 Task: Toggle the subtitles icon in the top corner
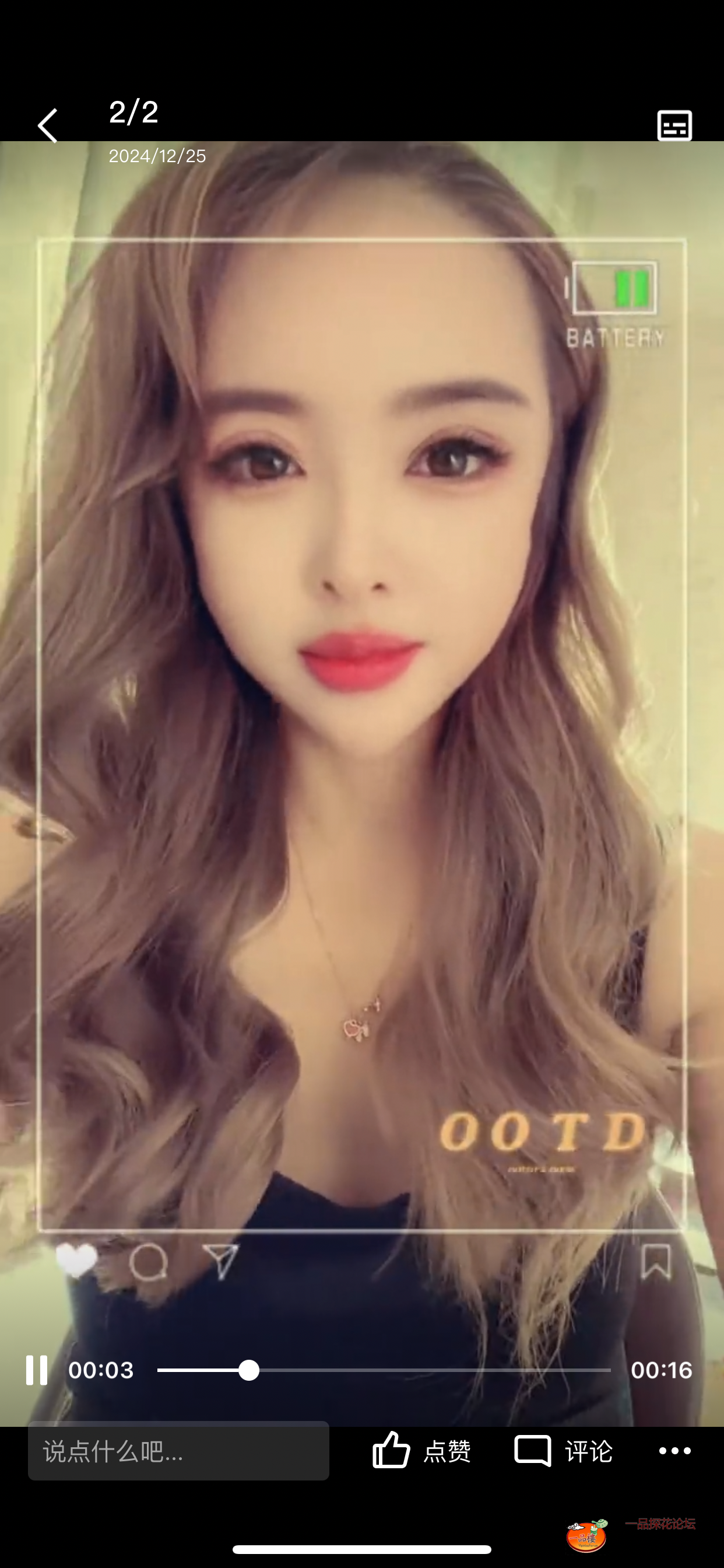(x=674, y=126)
